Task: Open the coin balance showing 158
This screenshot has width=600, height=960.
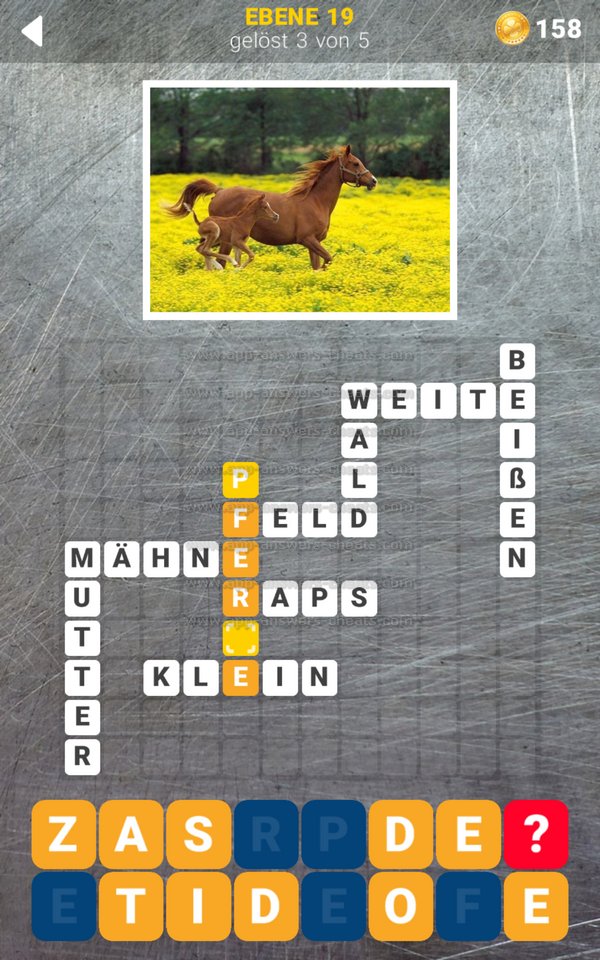Action: pyautogui.click(x=538, y=29)
